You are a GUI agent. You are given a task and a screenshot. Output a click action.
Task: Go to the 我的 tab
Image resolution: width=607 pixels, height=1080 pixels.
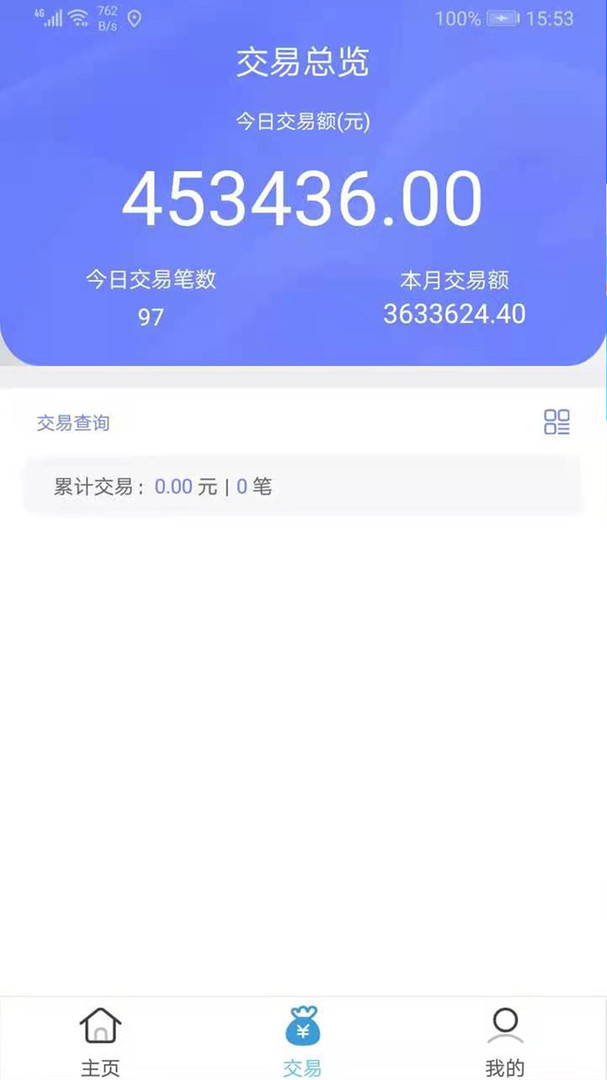pyautogui.click(x=505, y=1039)
